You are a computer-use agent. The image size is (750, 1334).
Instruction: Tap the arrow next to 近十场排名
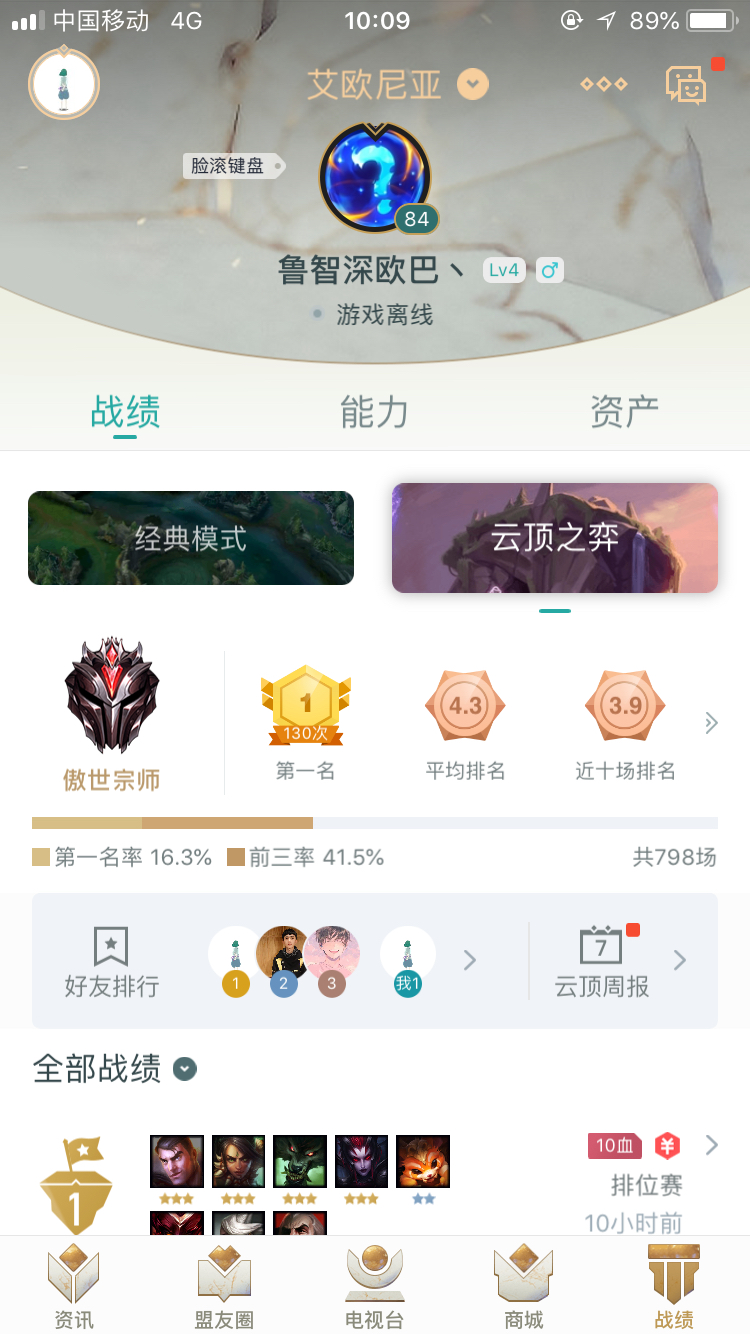711,723
